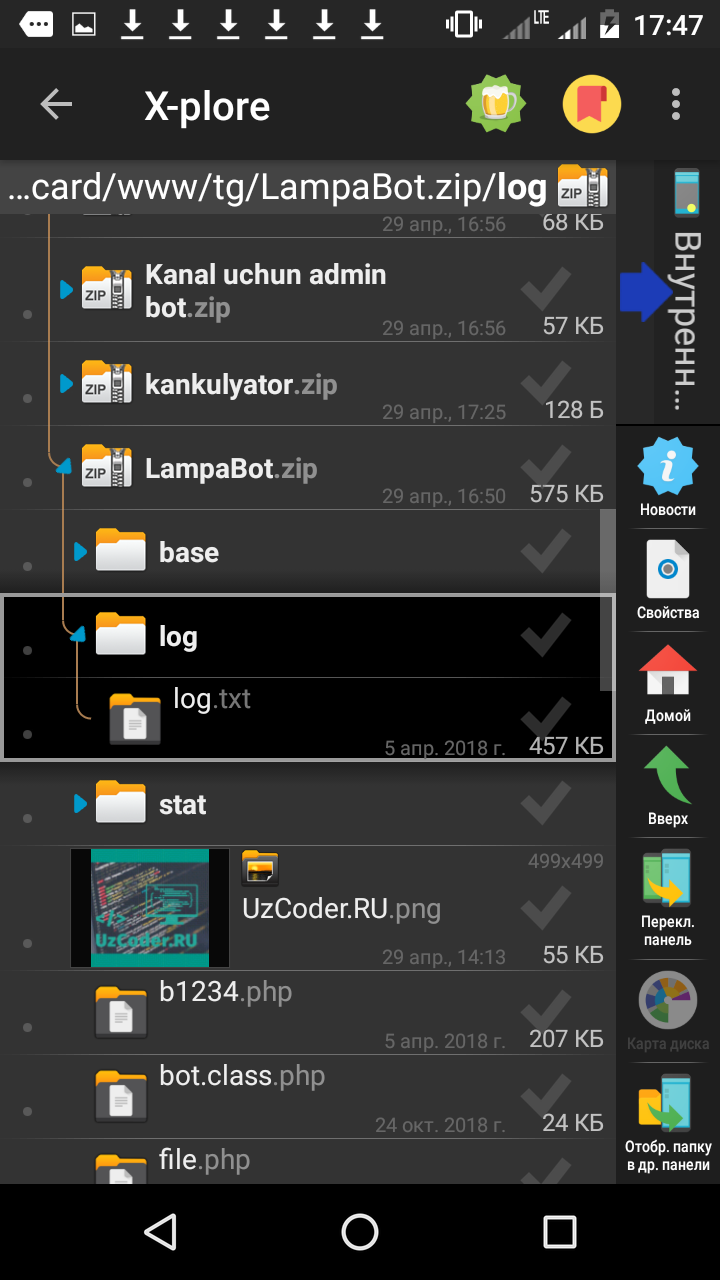Open the log.txt file
The width and height of the screenshot is (720, 1280).
click(x=212, y=699)
